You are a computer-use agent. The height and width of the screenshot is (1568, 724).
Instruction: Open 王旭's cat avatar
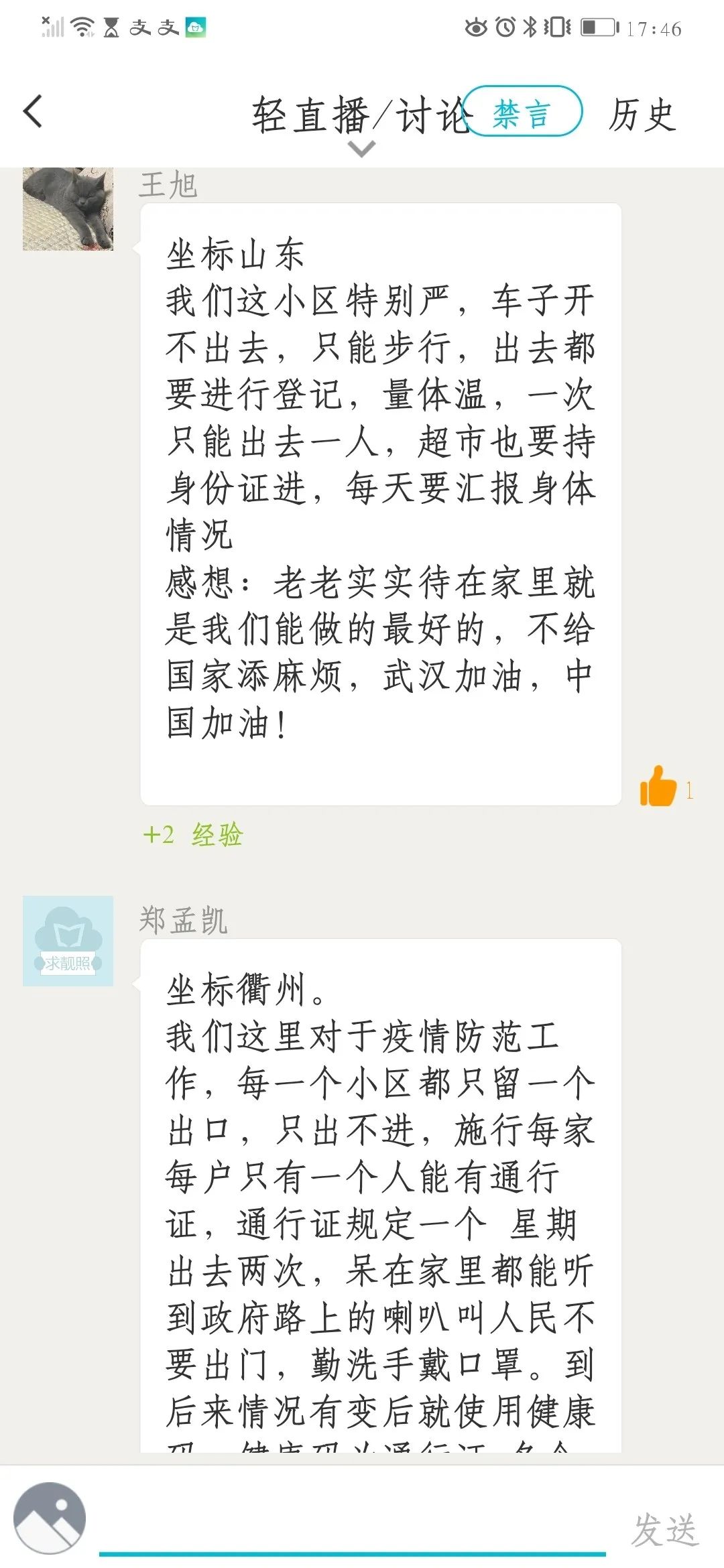tap(68, 208)
